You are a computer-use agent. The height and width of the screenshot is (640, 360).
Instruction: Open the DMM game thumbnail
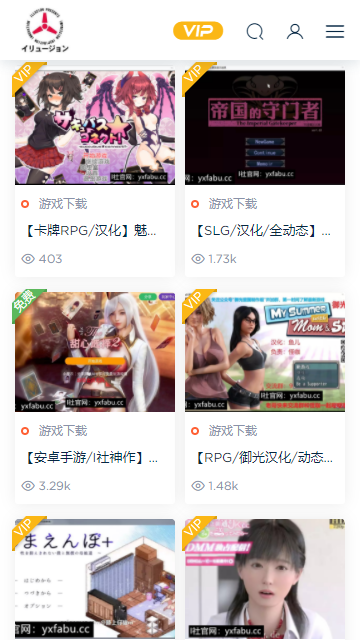coord(265,579)
